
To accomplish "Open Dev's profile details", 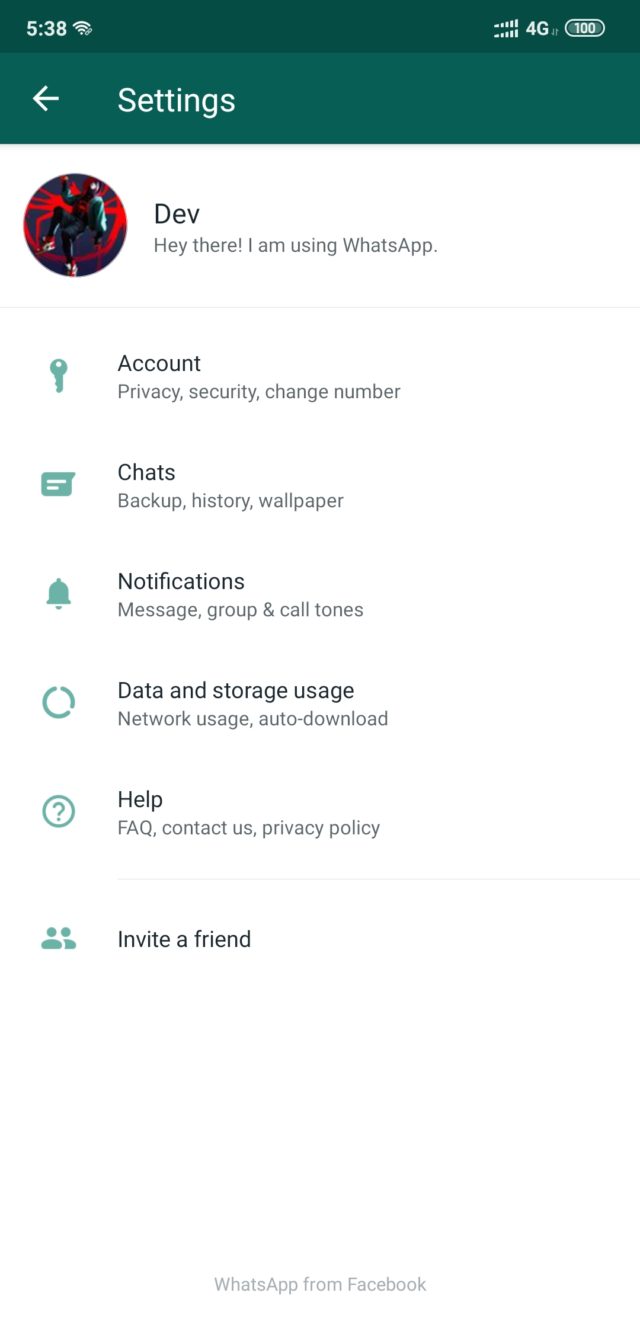I will tap(295, 228).
